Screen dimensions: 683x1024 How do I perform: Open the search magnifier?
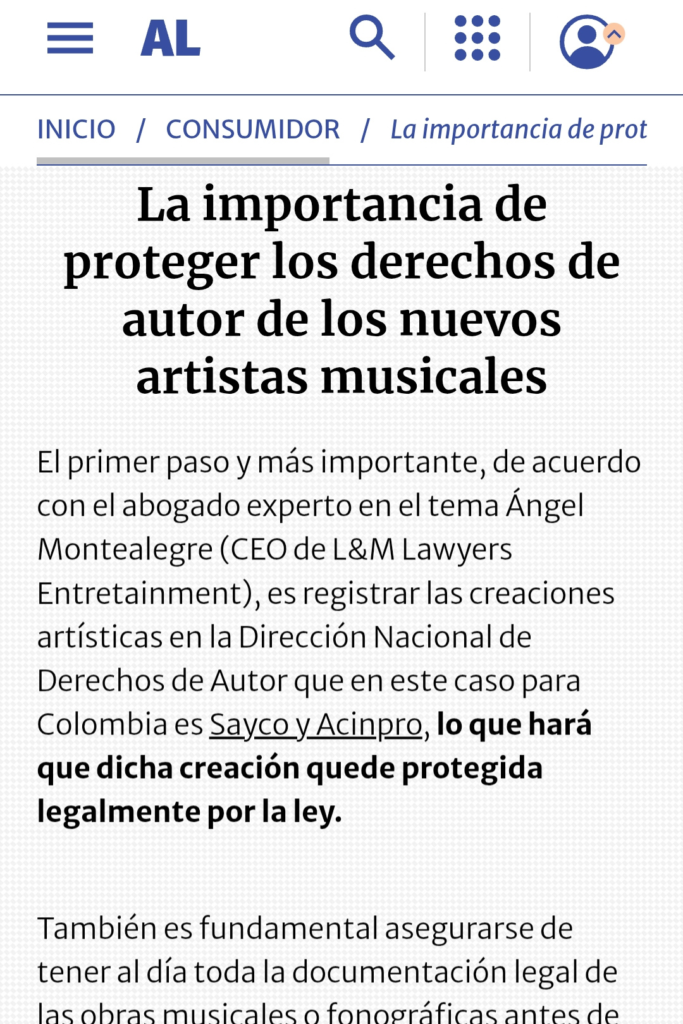[x=372, y=39]
